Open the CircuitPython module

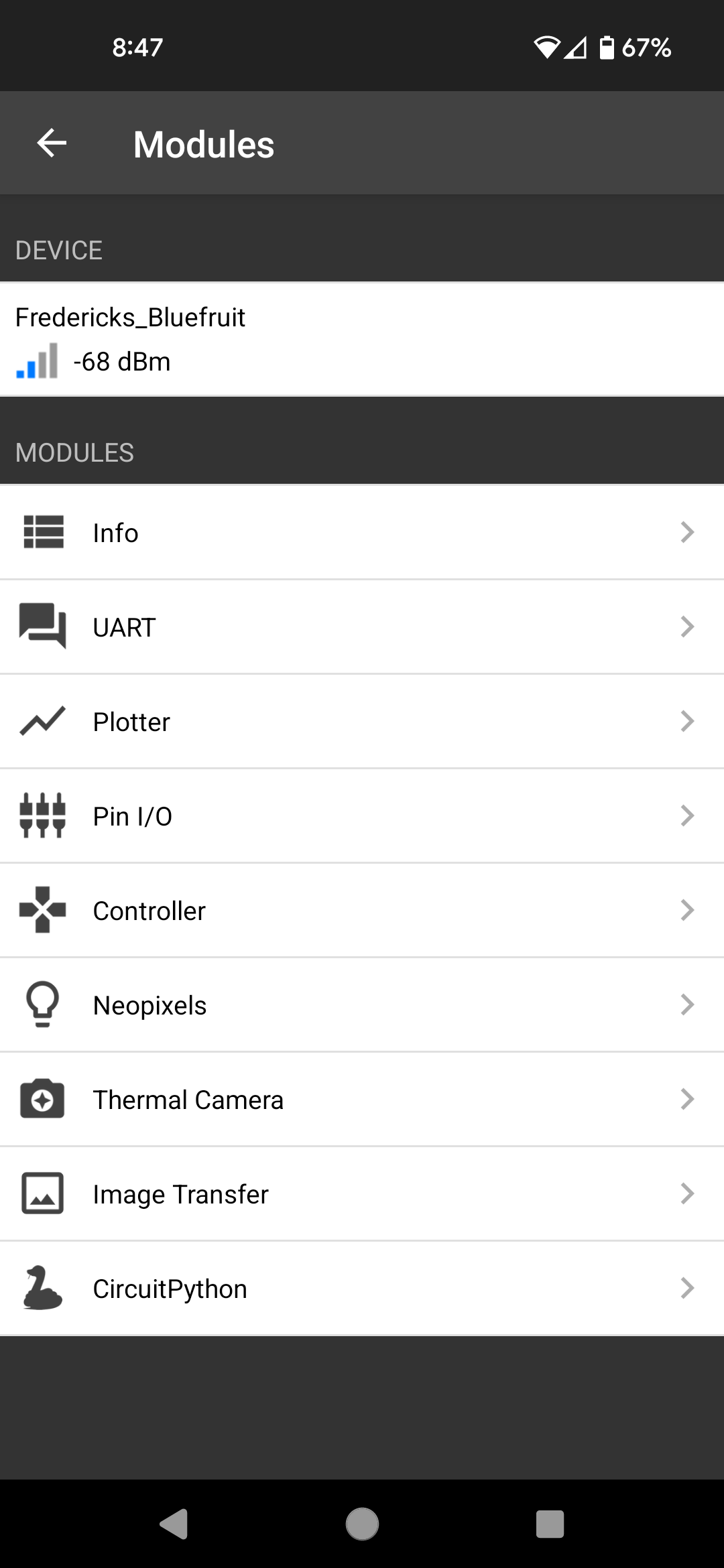362,1289
